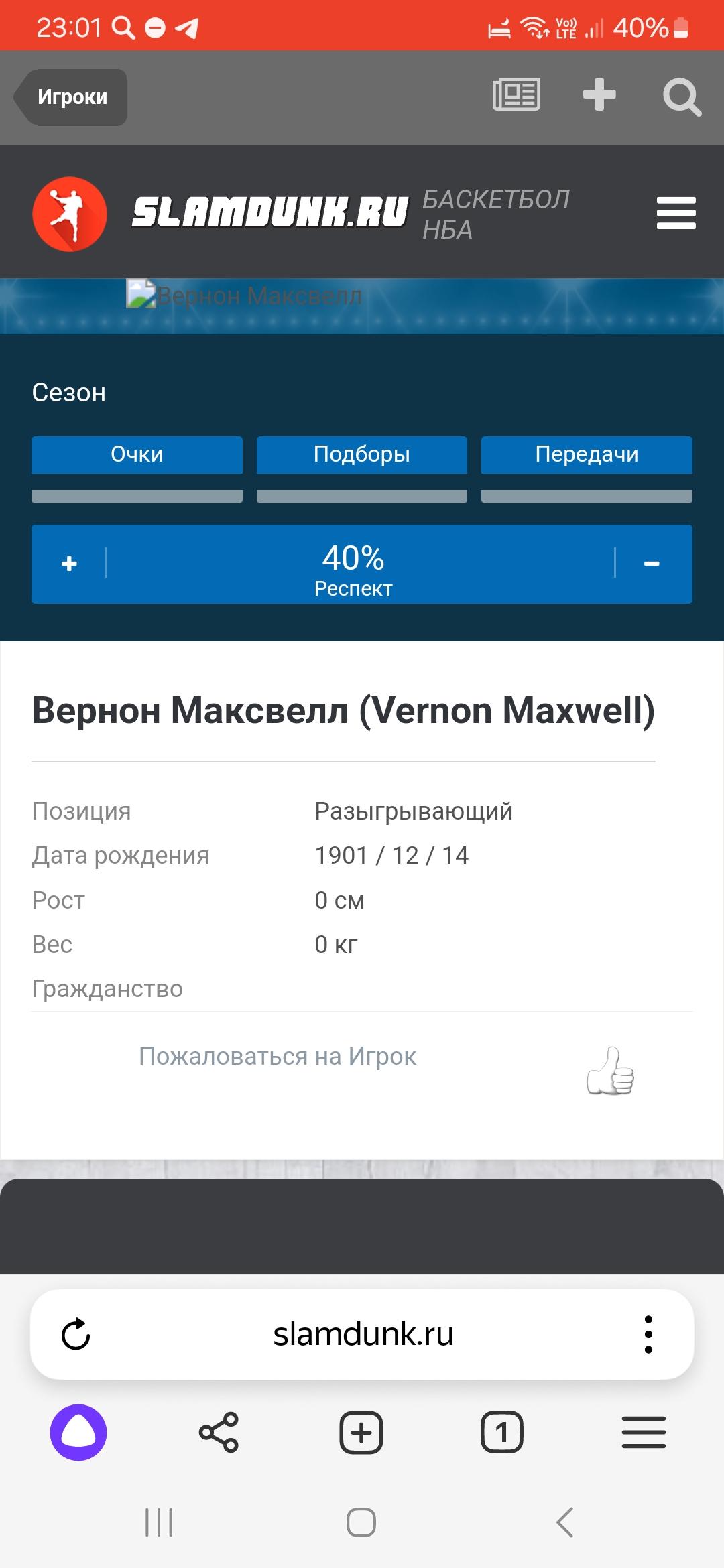
Task: Open the Slamdunk hamburger menu
Action: (x=676, y=212)
